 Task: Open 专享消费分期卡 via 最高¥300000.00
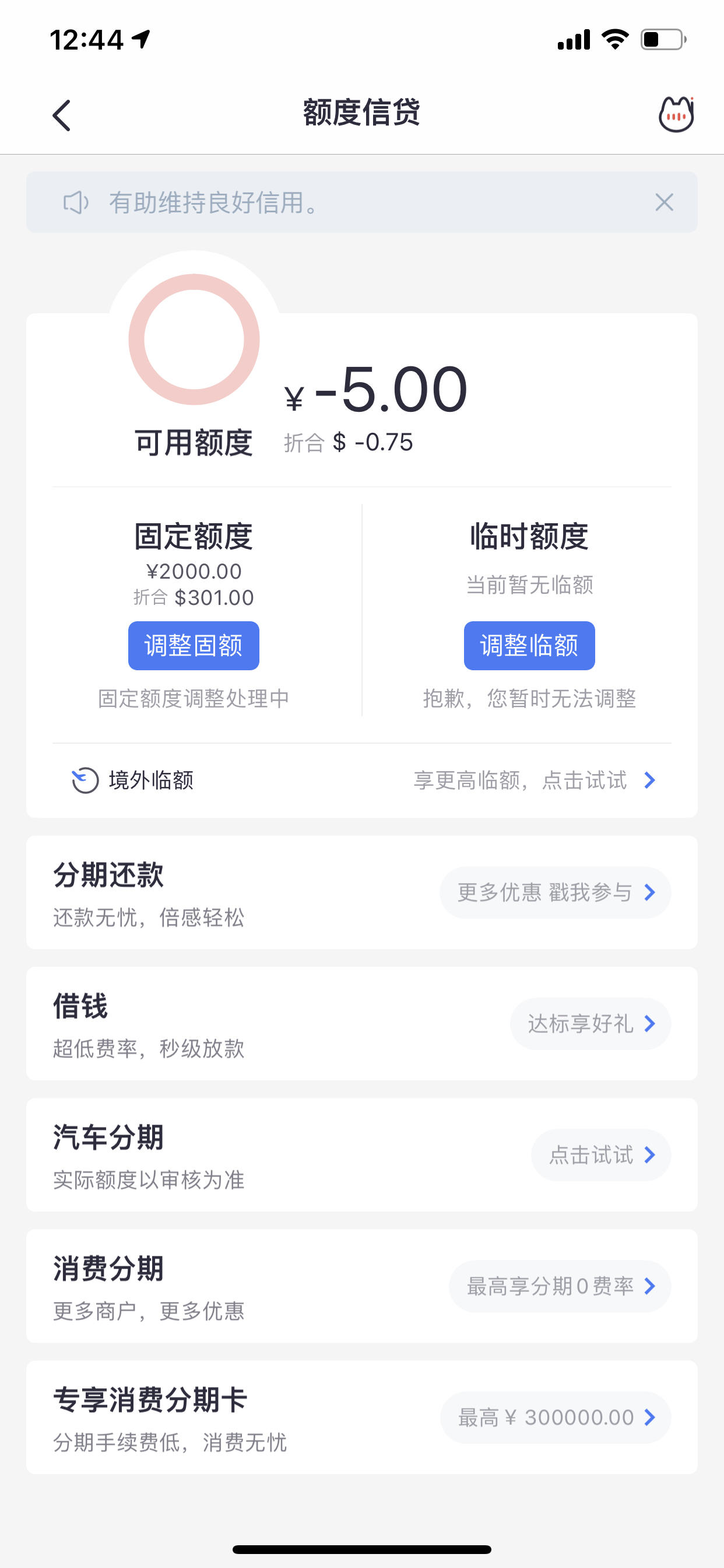pyautogui.click(x=556, y=1417)
